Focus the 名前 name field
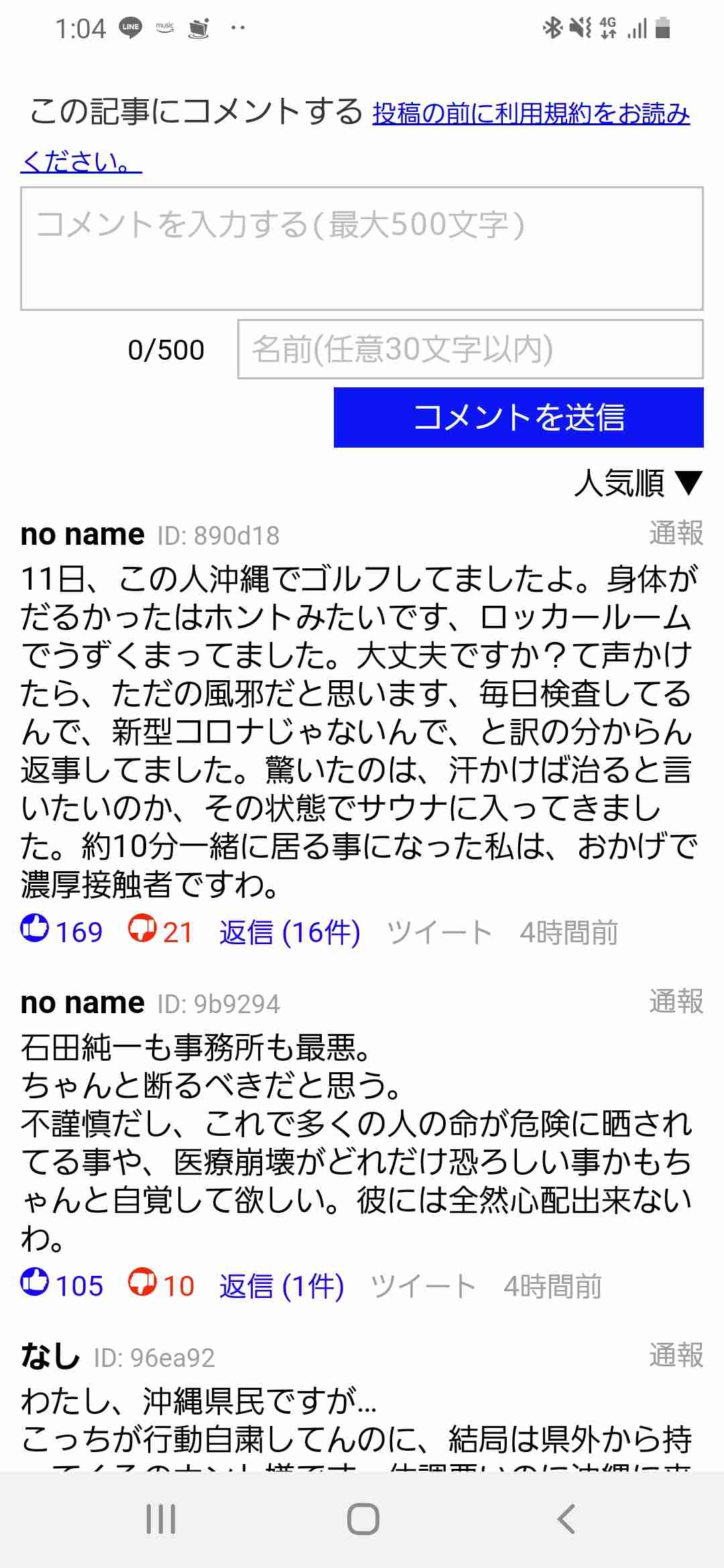This screenshot has width=724, height=1568. 471,349
